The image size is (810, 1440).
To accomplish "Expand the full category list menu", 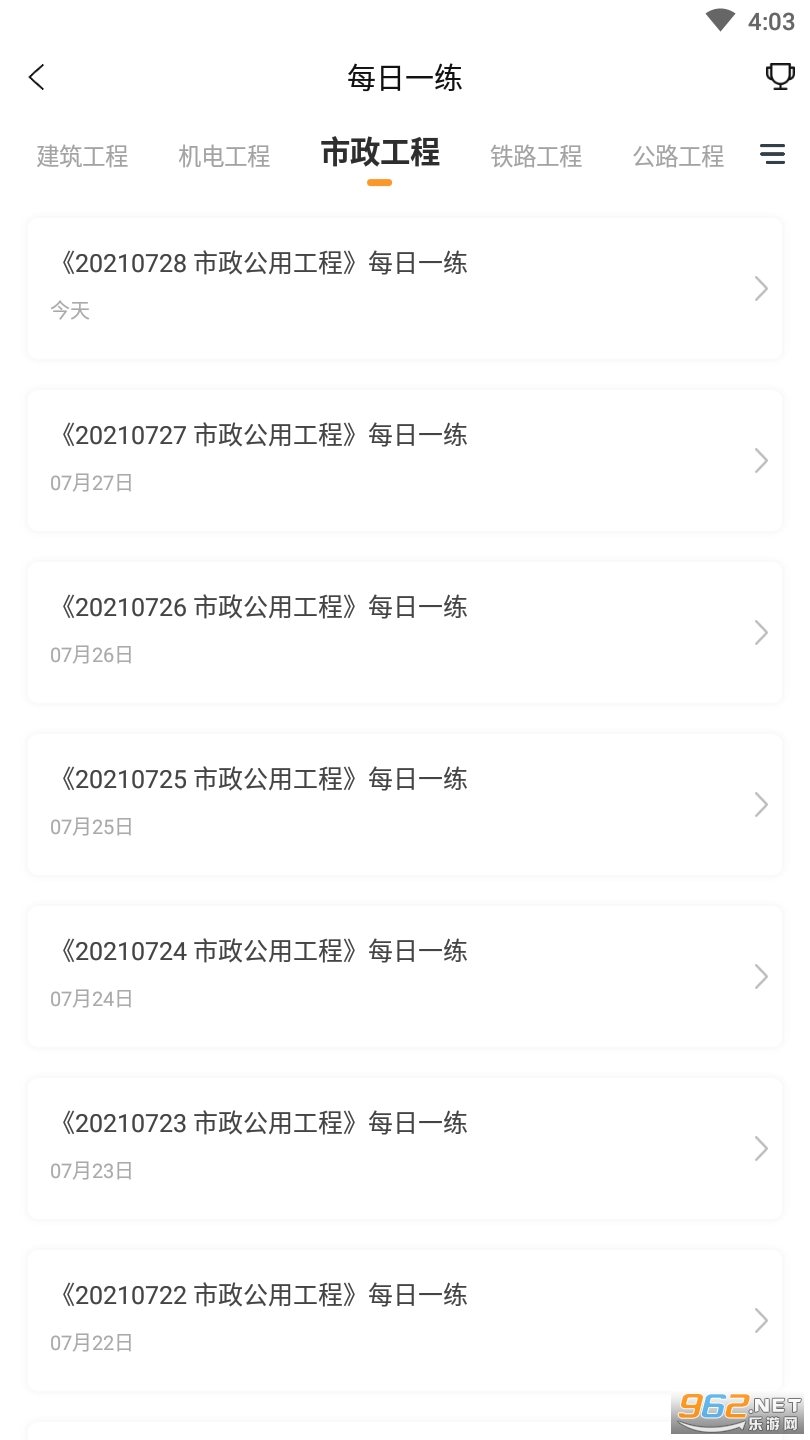I will click(772, 154).
